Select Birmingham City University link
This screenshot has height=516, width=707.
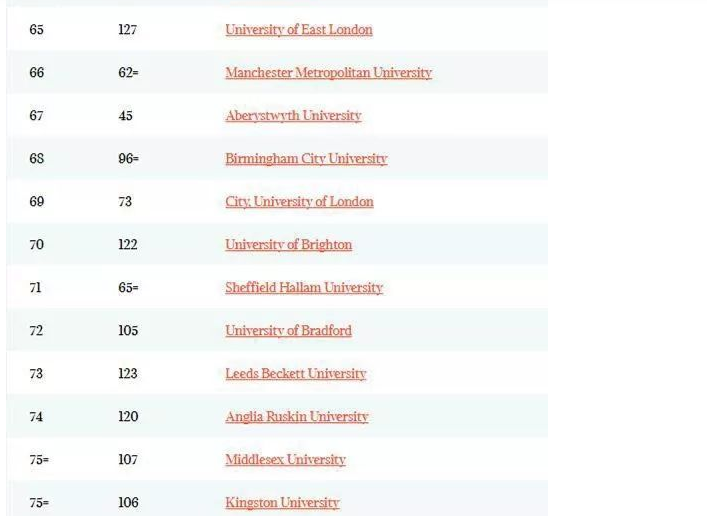306,159
